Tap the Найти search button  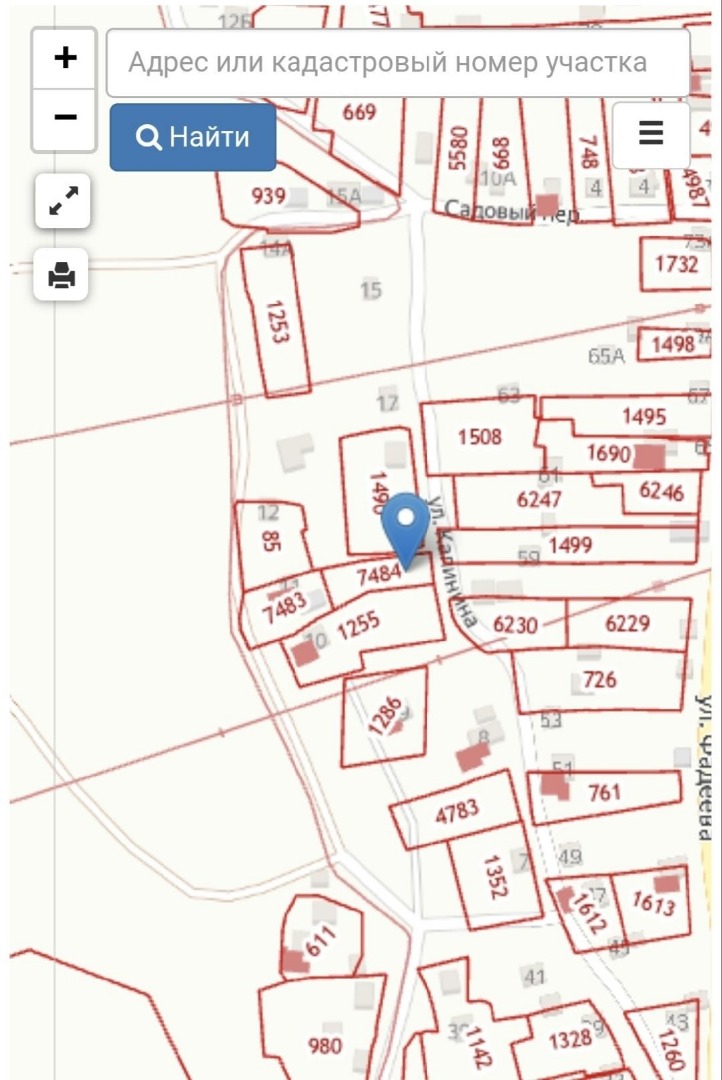click(x=193, y=137)
